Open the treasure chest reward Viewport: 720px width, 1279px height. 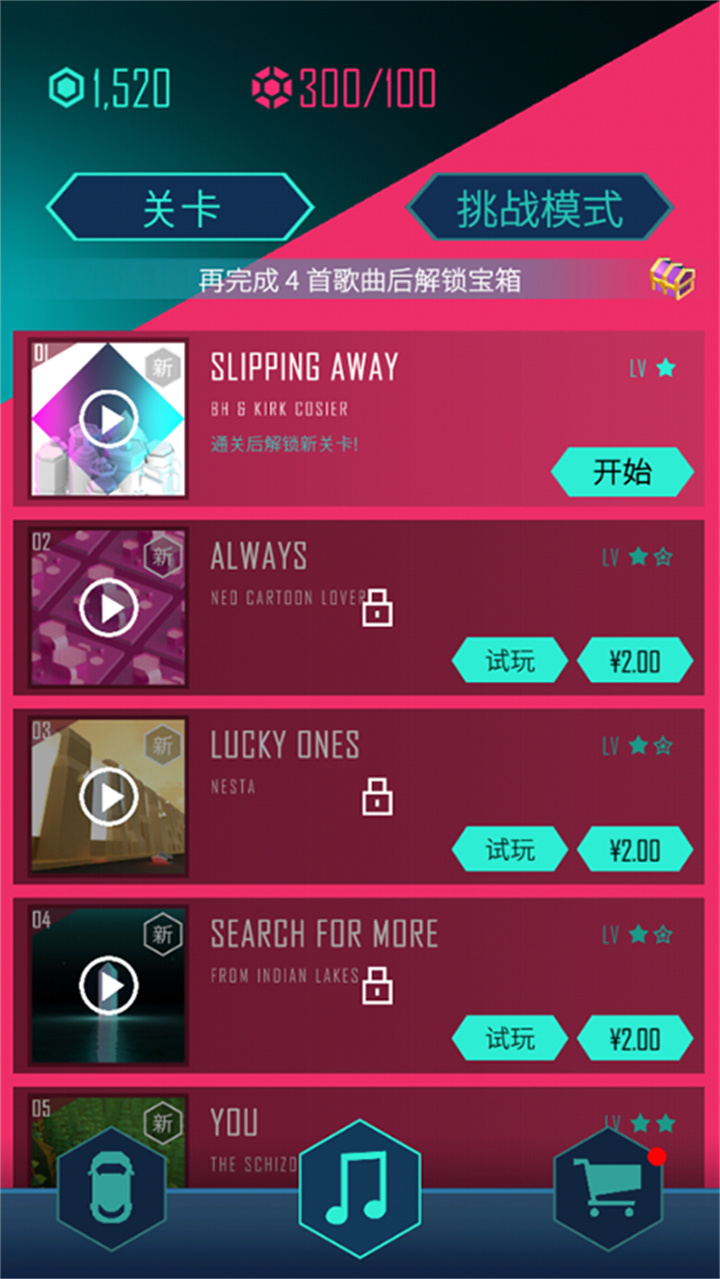click(x=672, y=277)
